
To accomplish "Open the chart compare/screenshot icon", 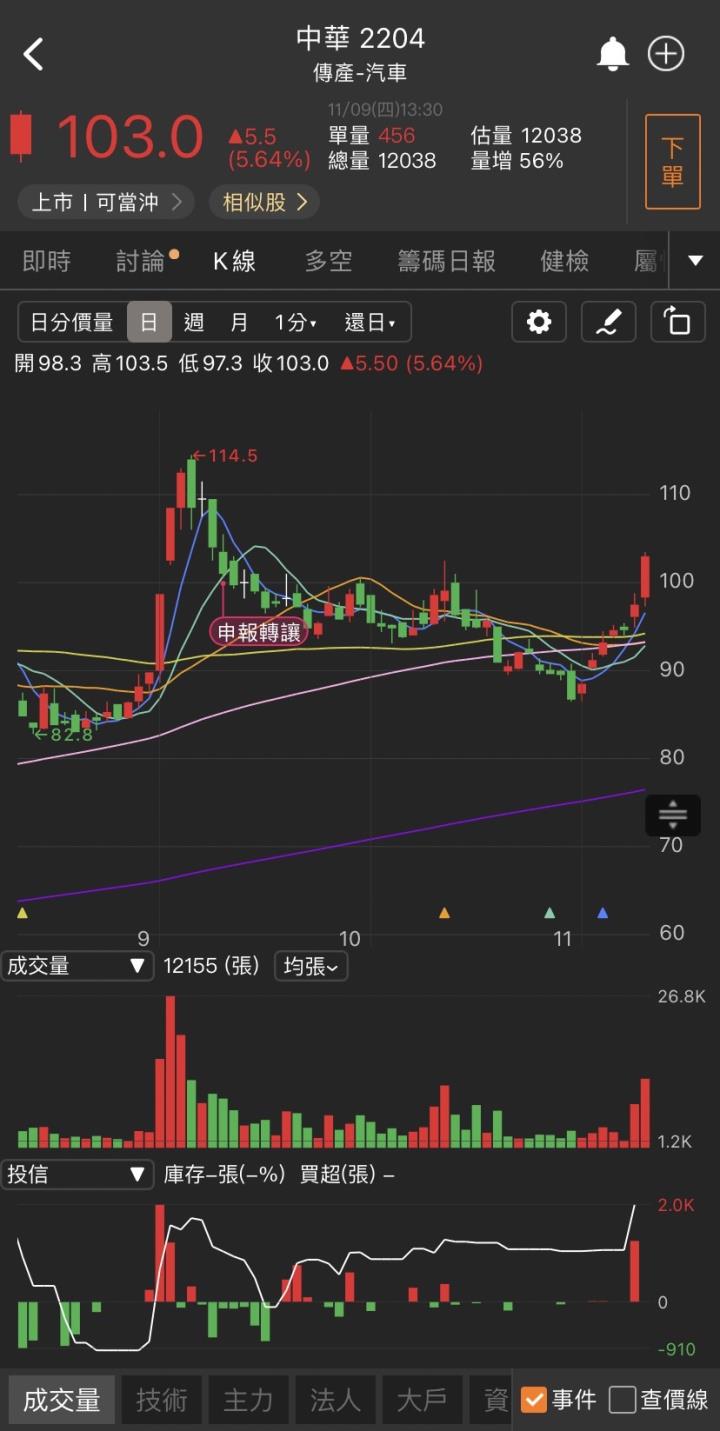I will point(677,322).
